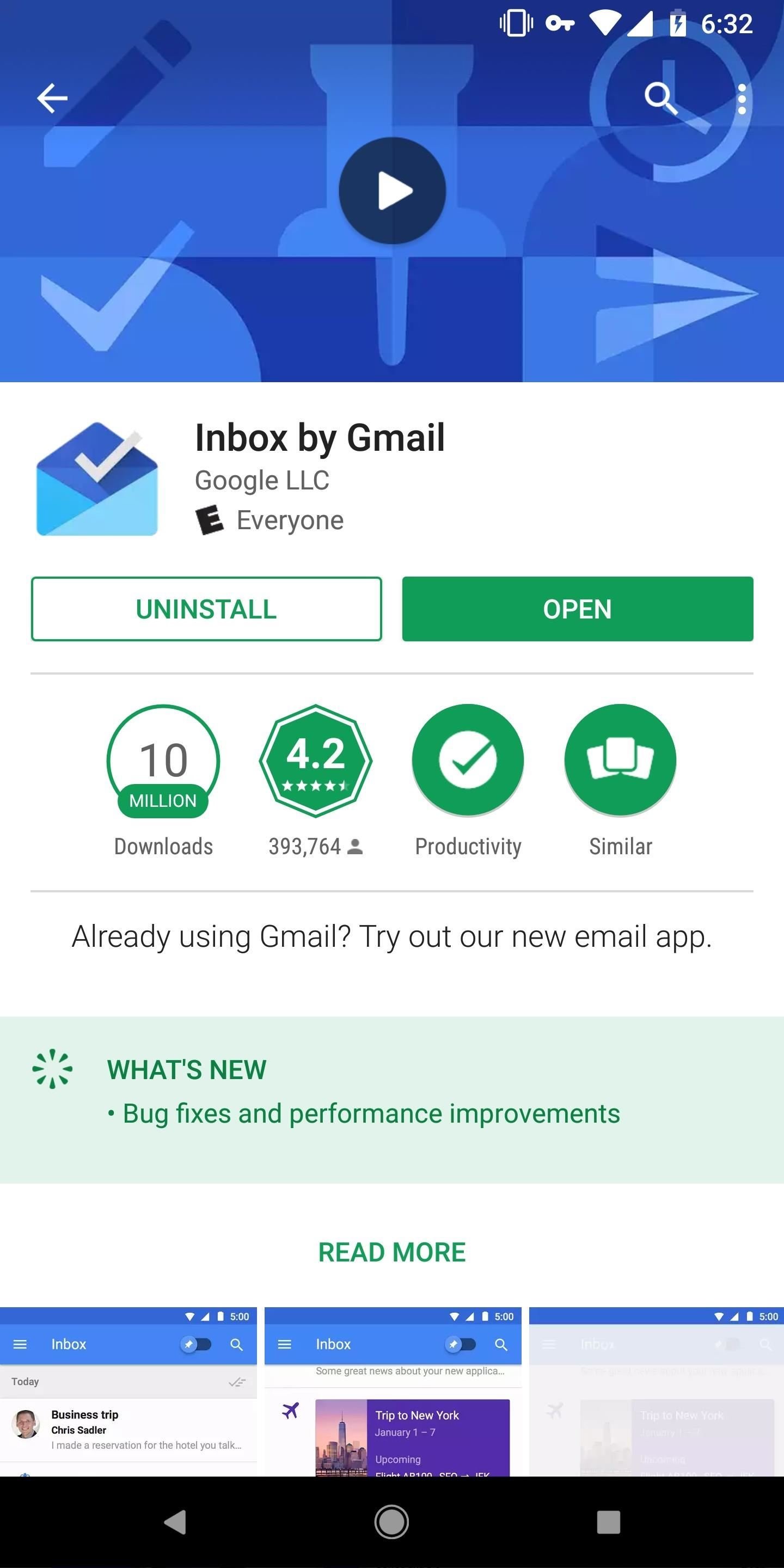784x1568 pixels.
Task: Go to the home screen
Action: [x=391, y=1522]
